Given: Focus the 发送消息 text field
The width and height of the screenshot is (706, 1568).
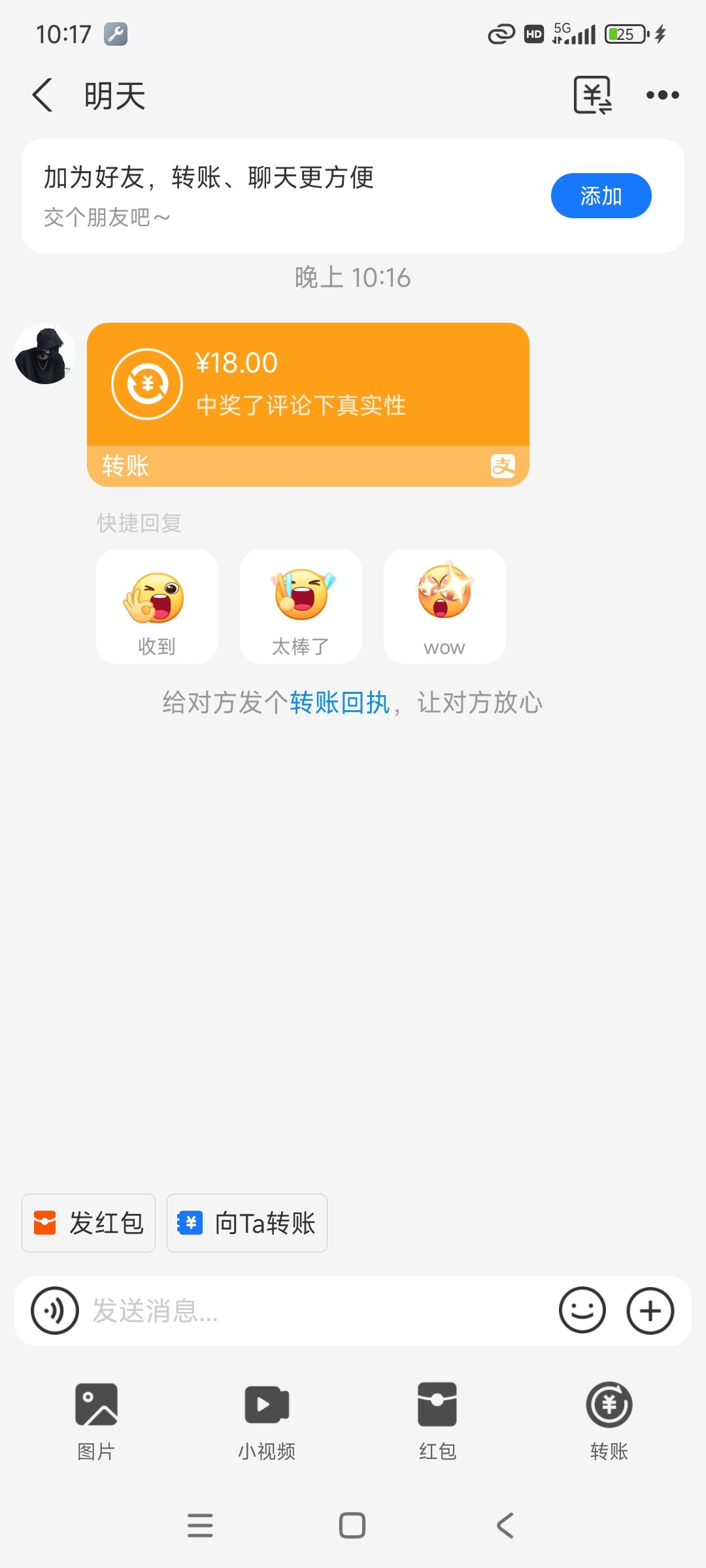Looking at the screenshot, I should [314, 1311].
